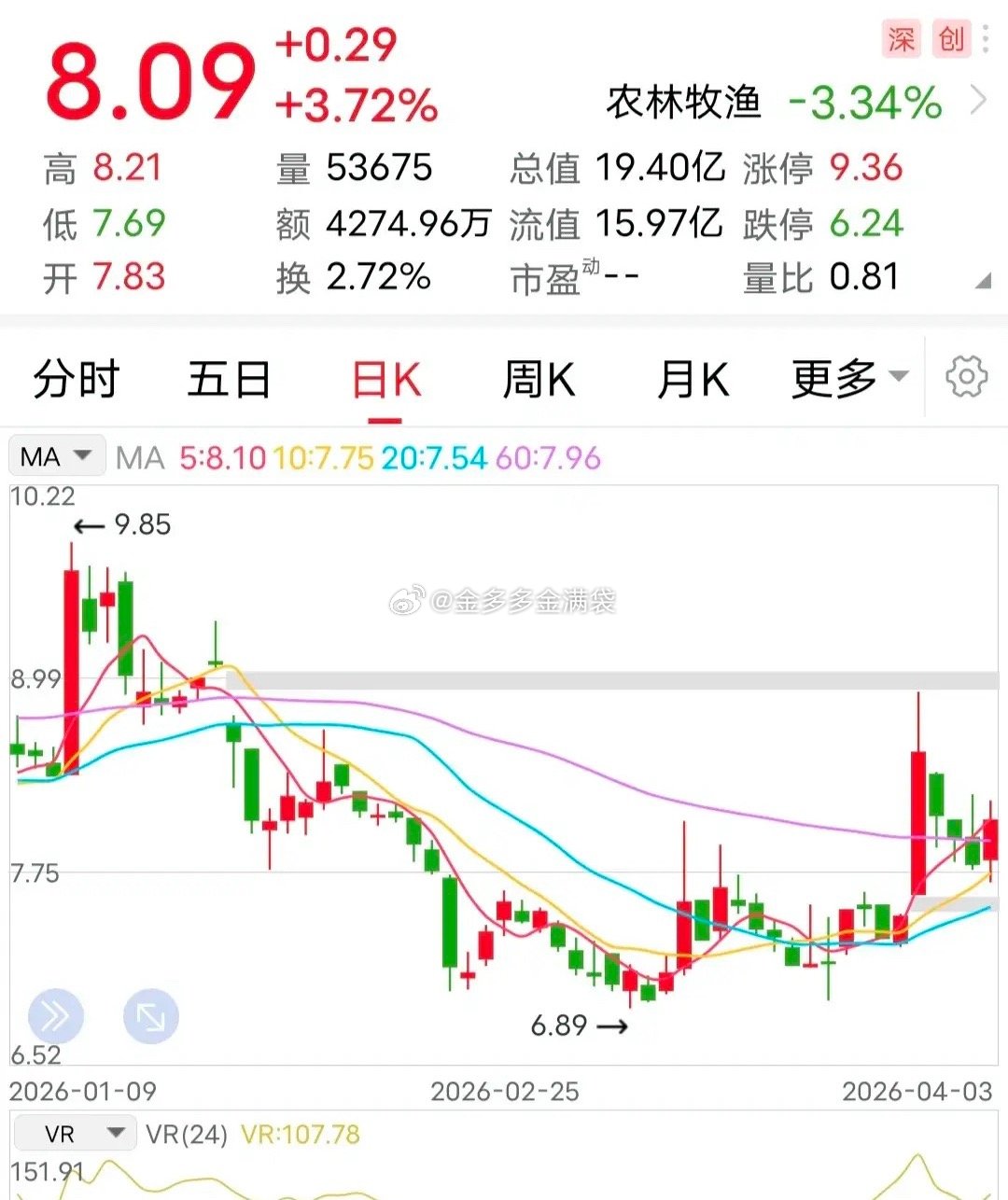
Task: Open the 月K monthly chart tab
Action: (x=691, y=379)
